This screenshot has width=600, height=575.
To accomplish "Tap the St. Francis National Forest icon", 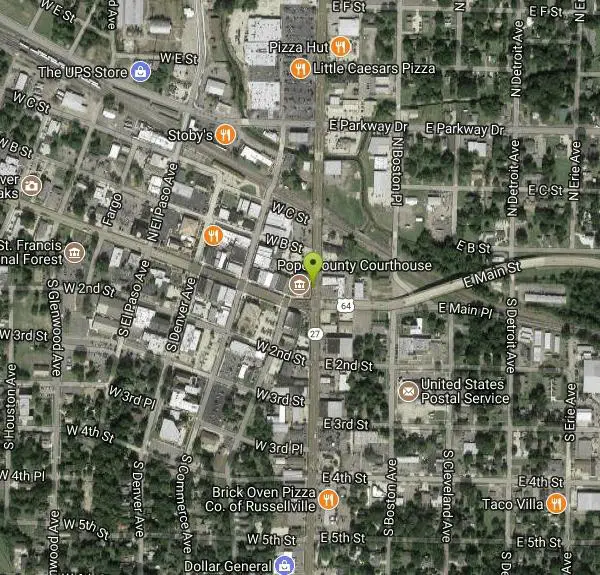I will click(x=75, y=249).
